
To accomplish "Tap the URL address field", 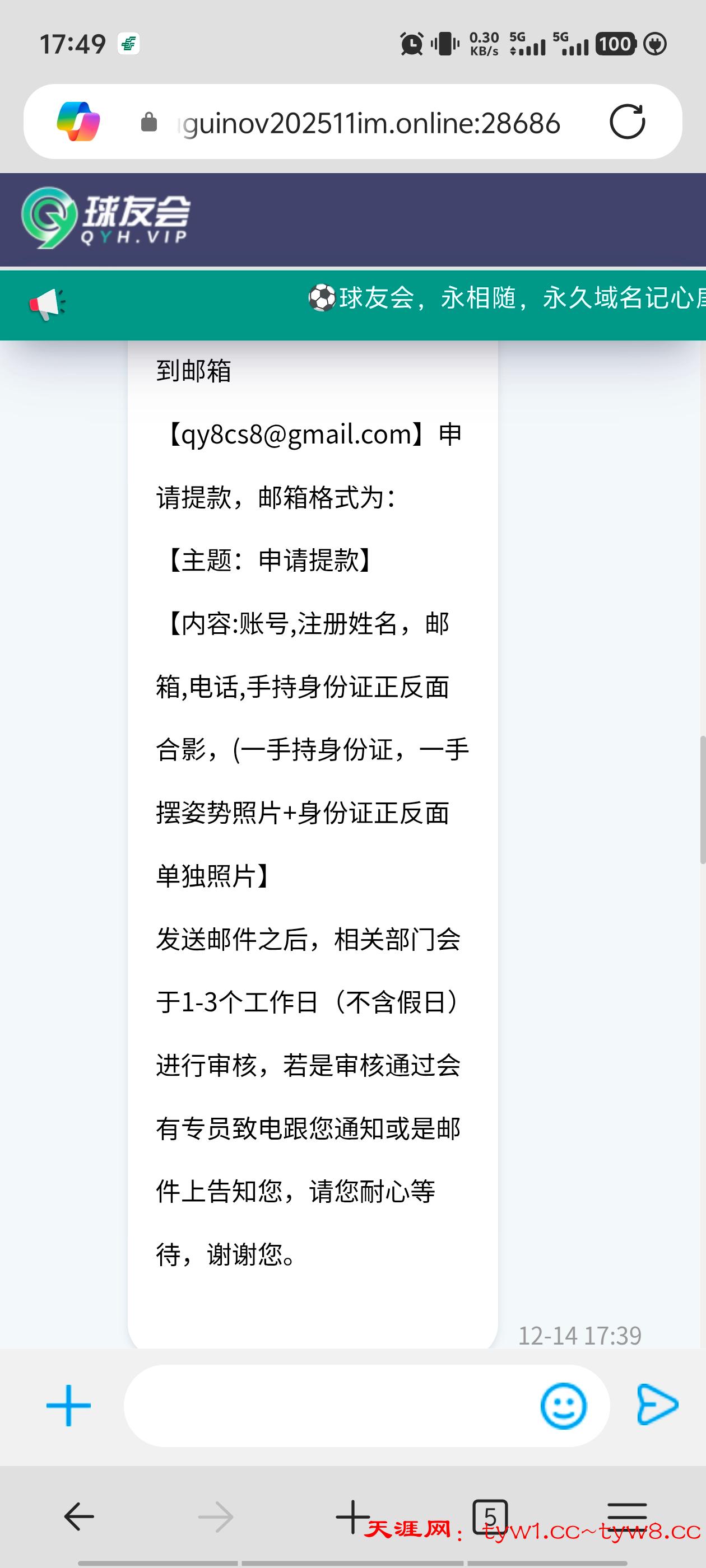I will click(x=371, y=123).
